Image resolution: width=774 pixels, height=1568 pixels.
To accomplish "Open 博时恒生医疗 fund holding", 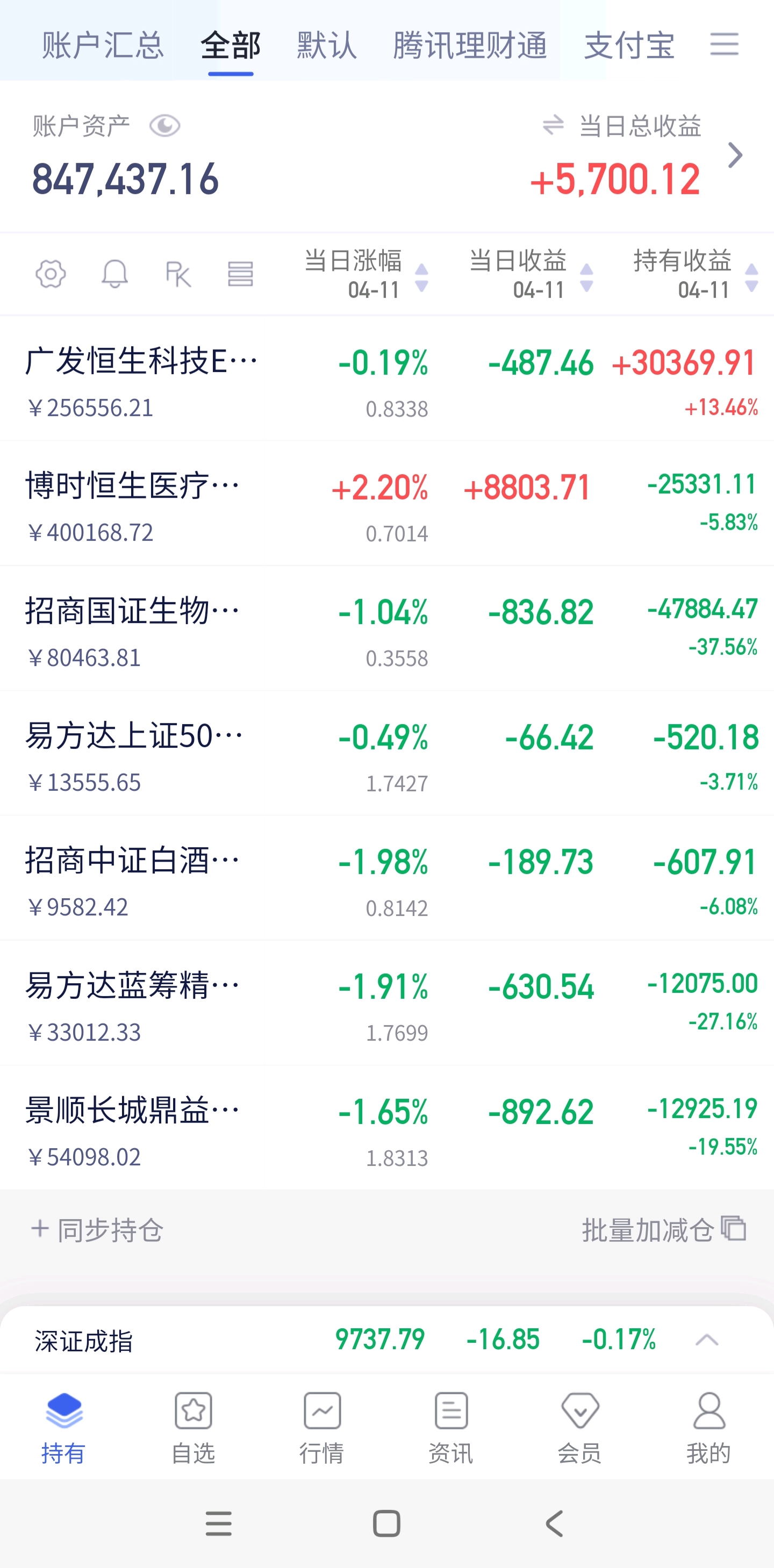I will [x=387, y=503].
